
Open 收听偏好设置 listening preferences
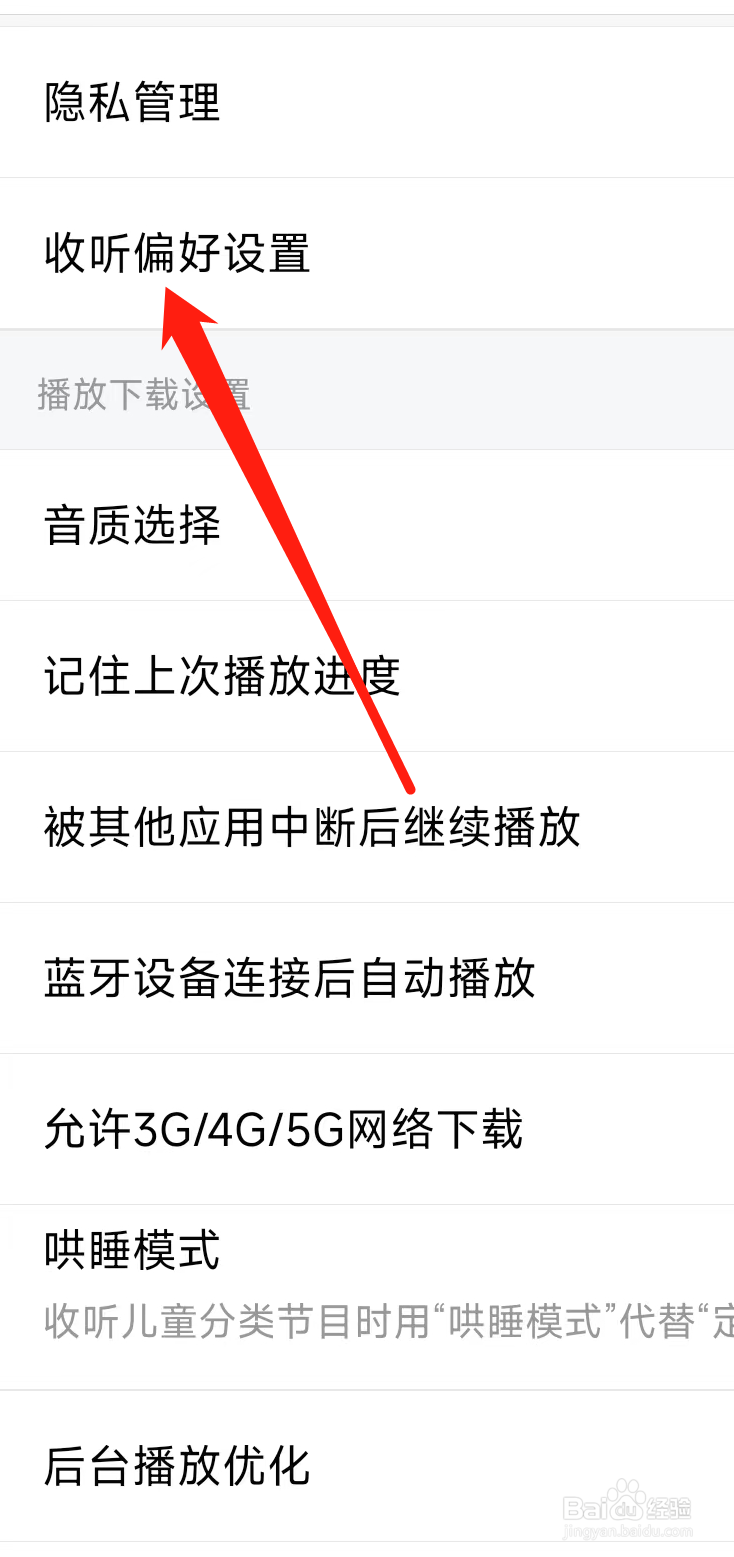(177, 255)
